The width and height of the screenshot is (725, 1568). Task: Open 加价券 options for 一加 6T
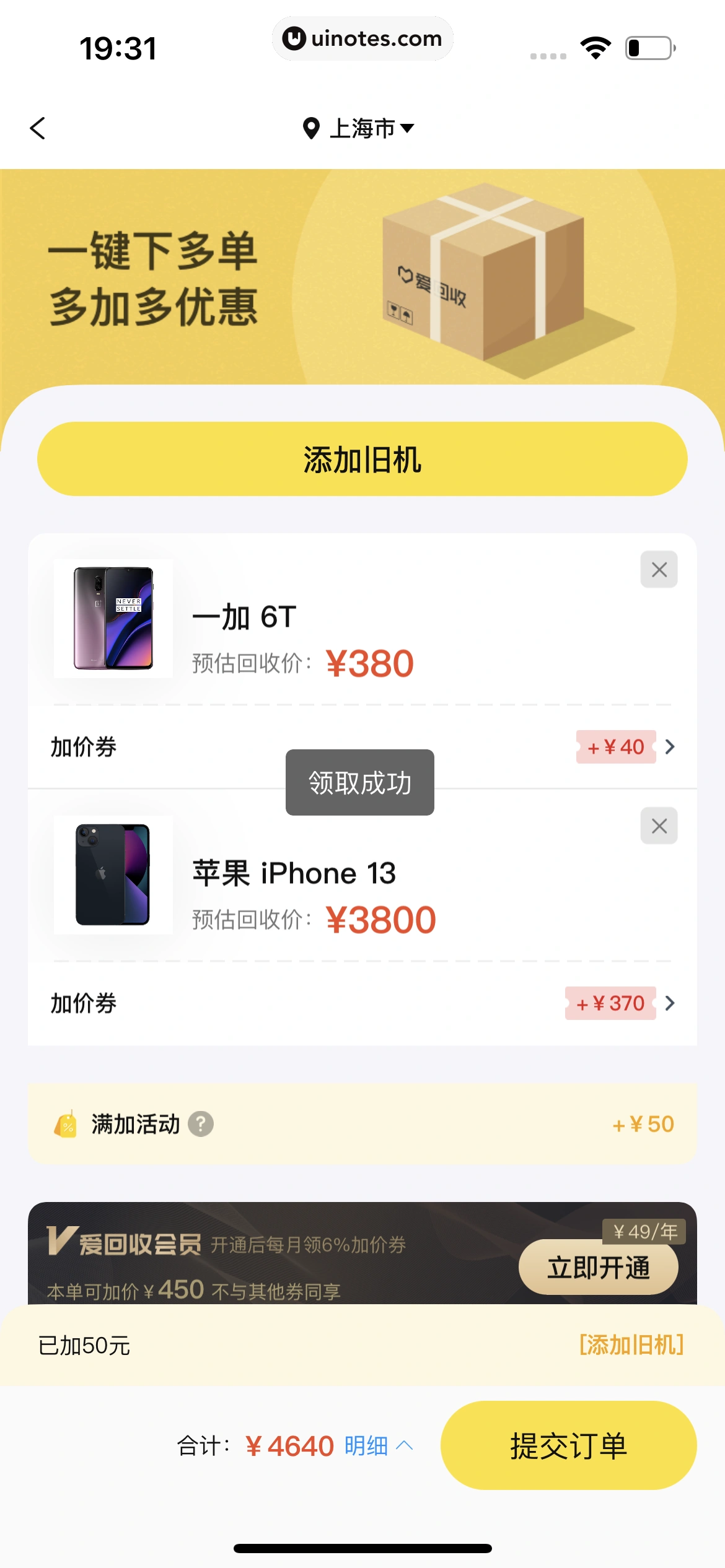click(x=626, y=747)
